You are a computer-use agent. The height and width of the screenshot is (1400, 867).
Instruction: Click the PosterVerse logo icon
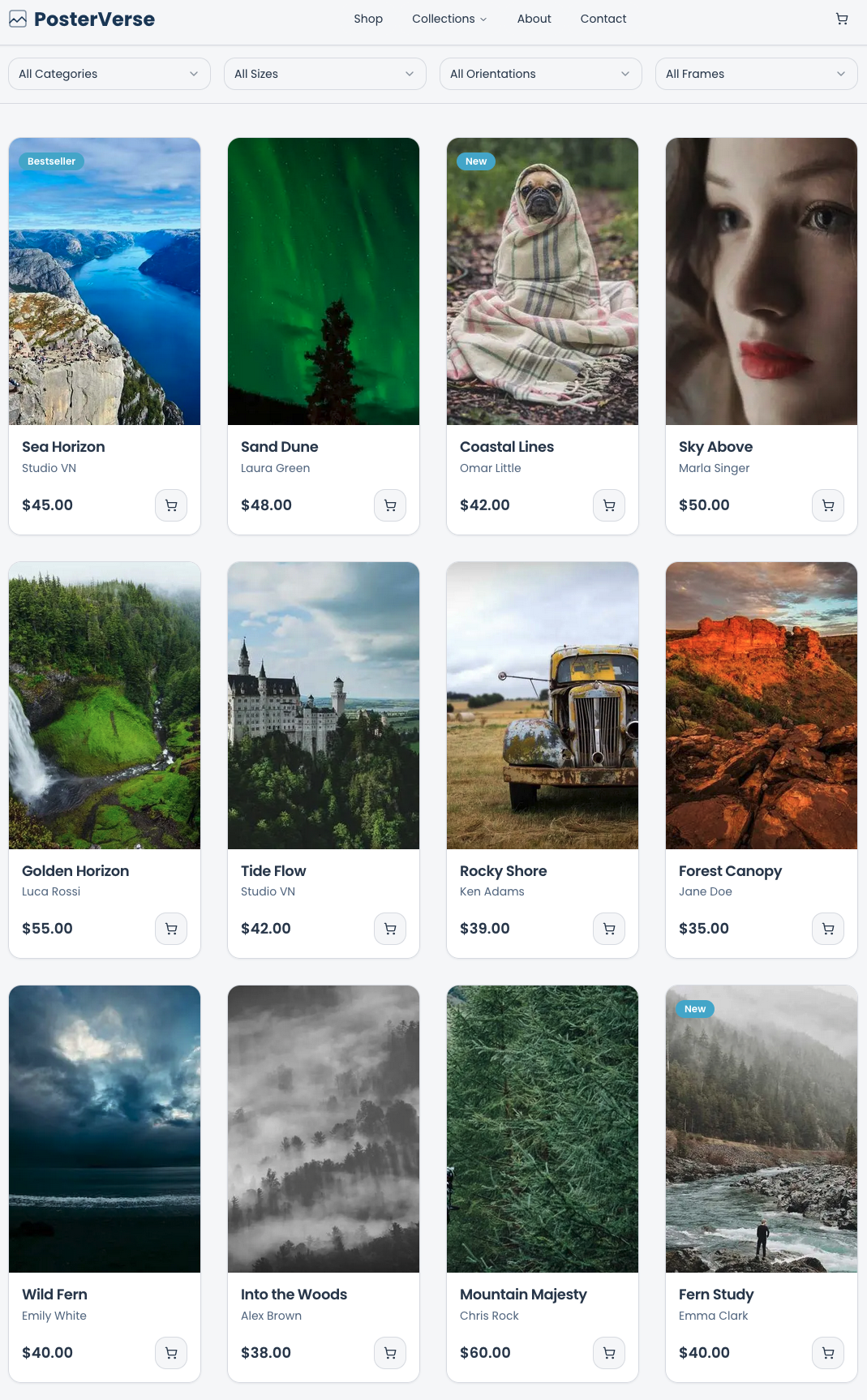pos(18,18)
